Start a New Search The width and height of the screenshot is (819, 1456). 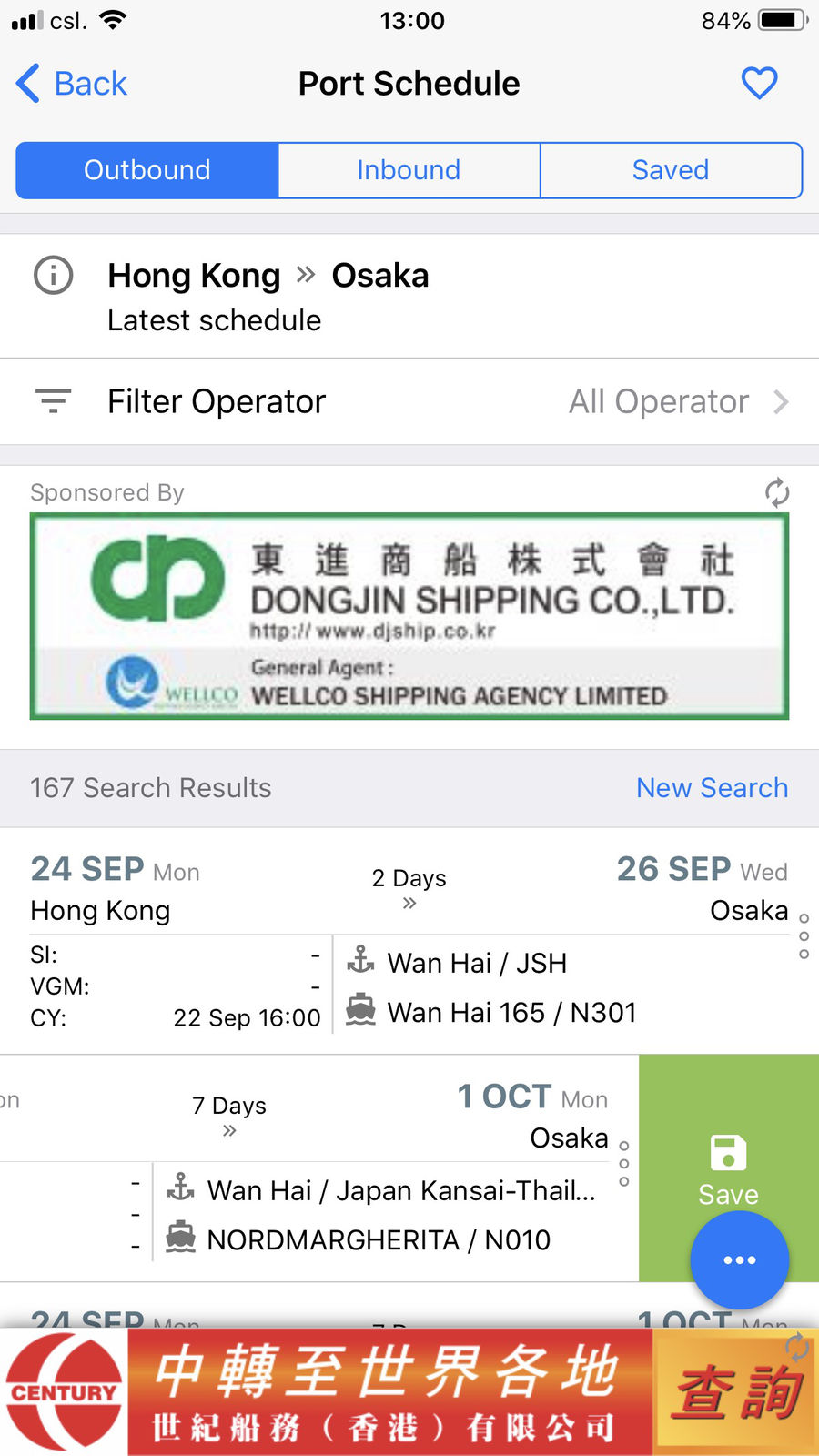pyautogui.click(x=712, y=788)
